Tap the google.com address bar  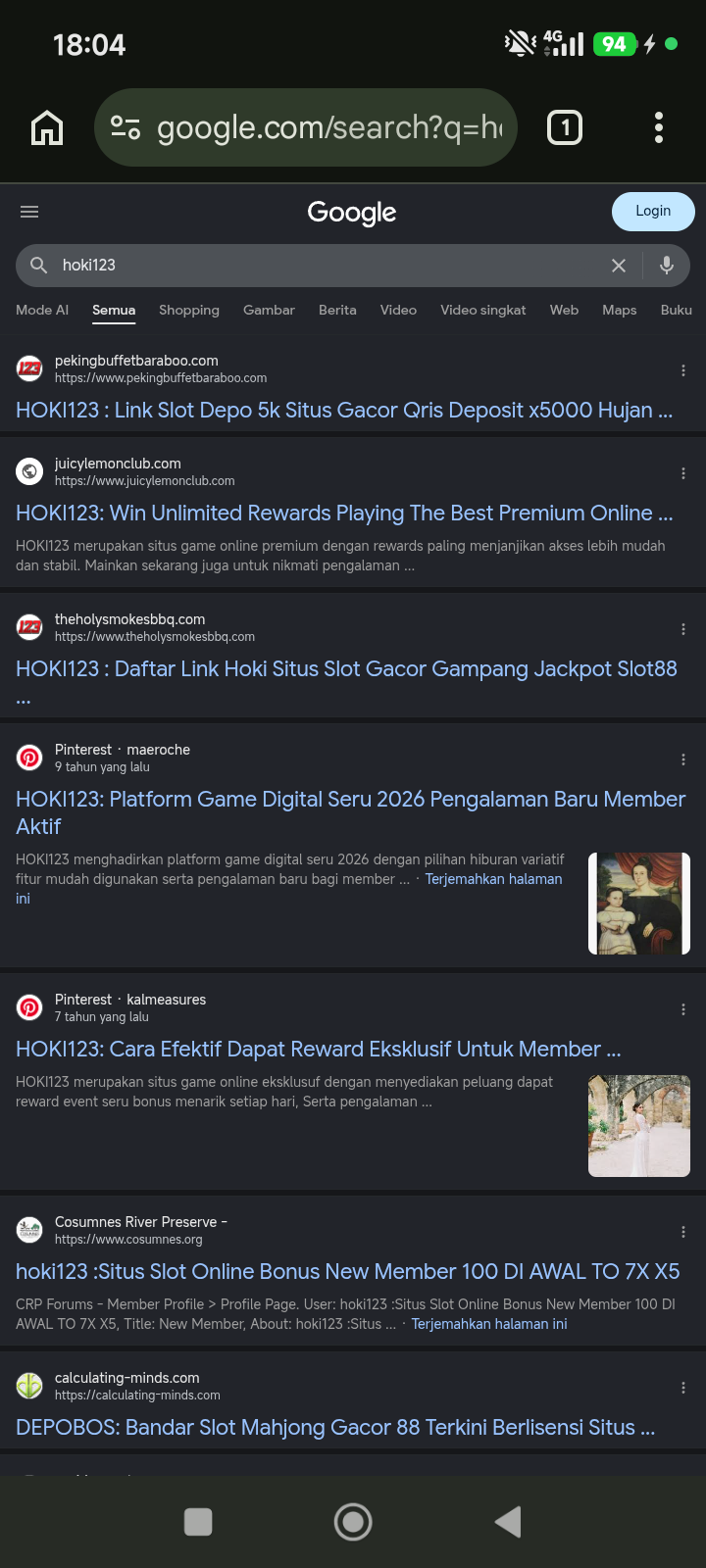pos(306,127)
